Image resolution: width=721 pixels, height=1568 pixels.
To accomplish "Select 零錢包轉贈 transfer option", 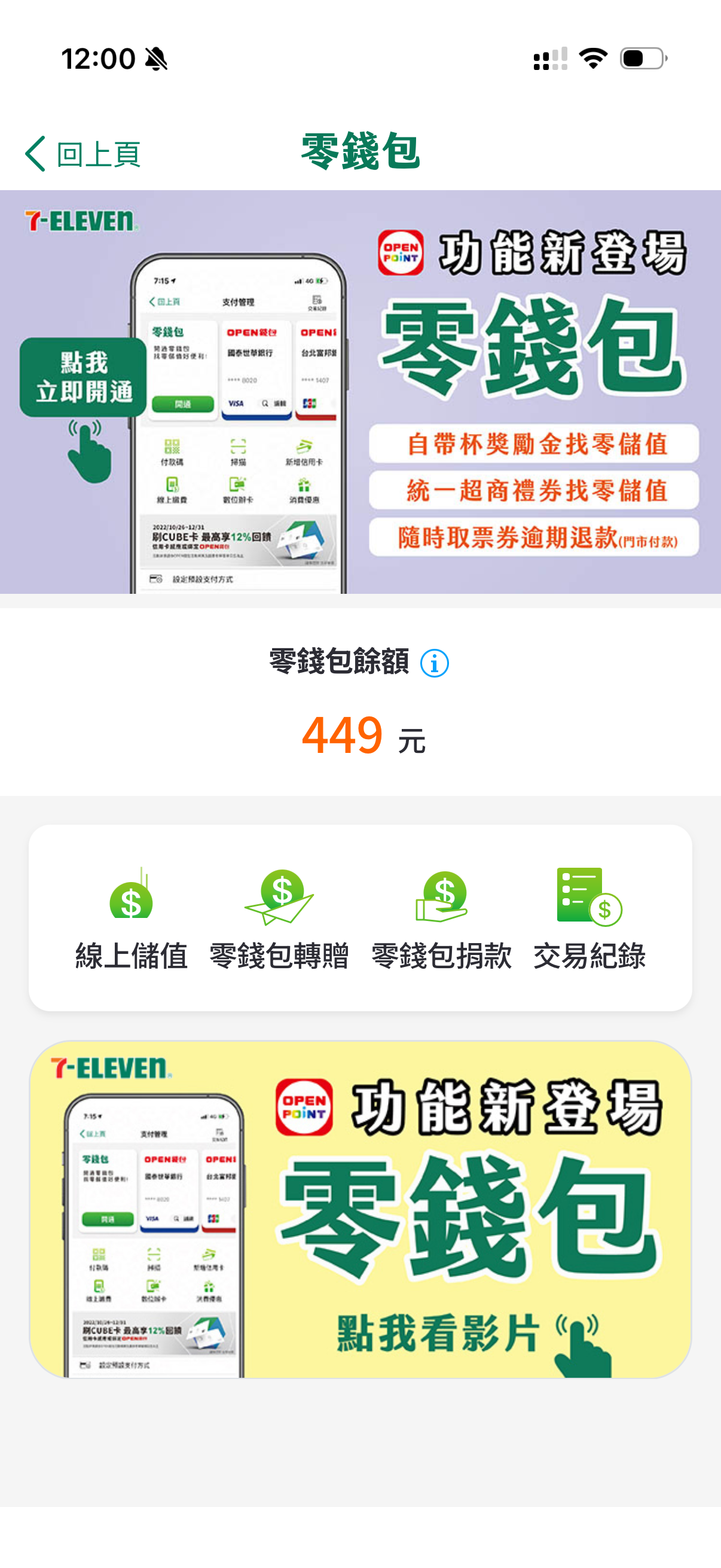I will [x=279, y=918].
